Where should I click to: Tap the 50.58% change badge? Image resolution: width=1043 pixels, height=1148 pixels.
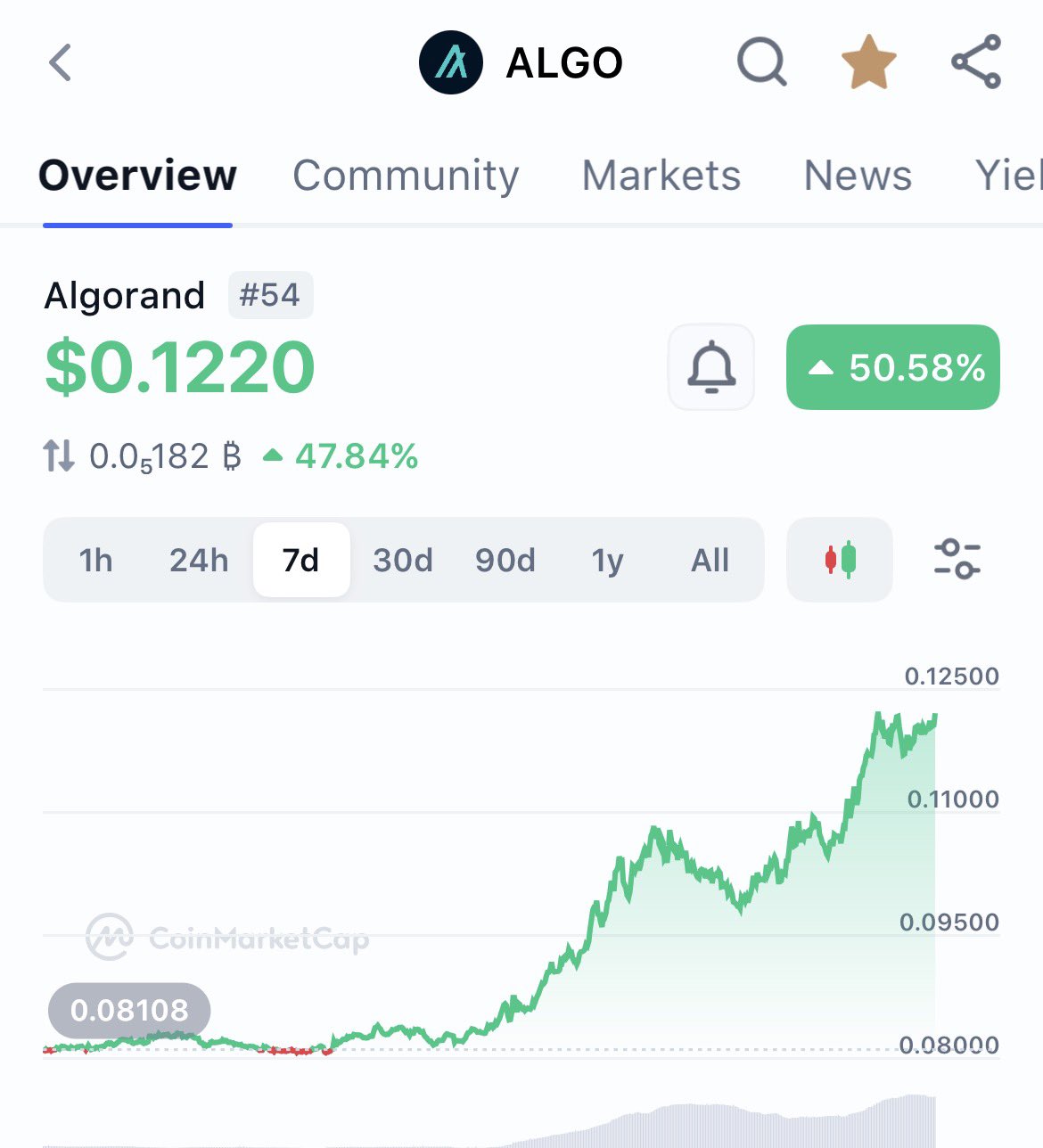[x=893, y=367]
